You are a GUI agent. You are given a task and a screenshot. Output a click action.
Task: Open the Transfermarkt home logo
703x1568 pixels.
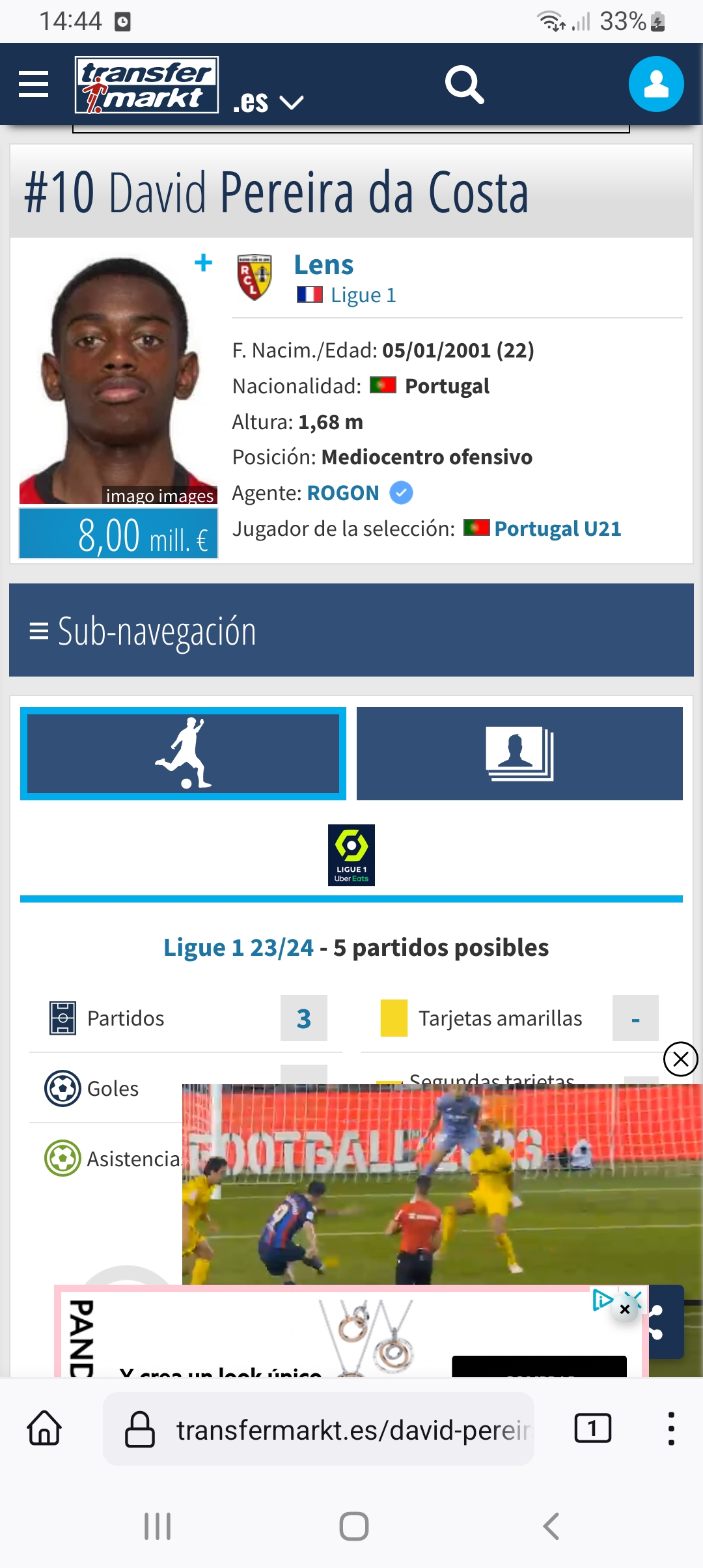(146, 85)
